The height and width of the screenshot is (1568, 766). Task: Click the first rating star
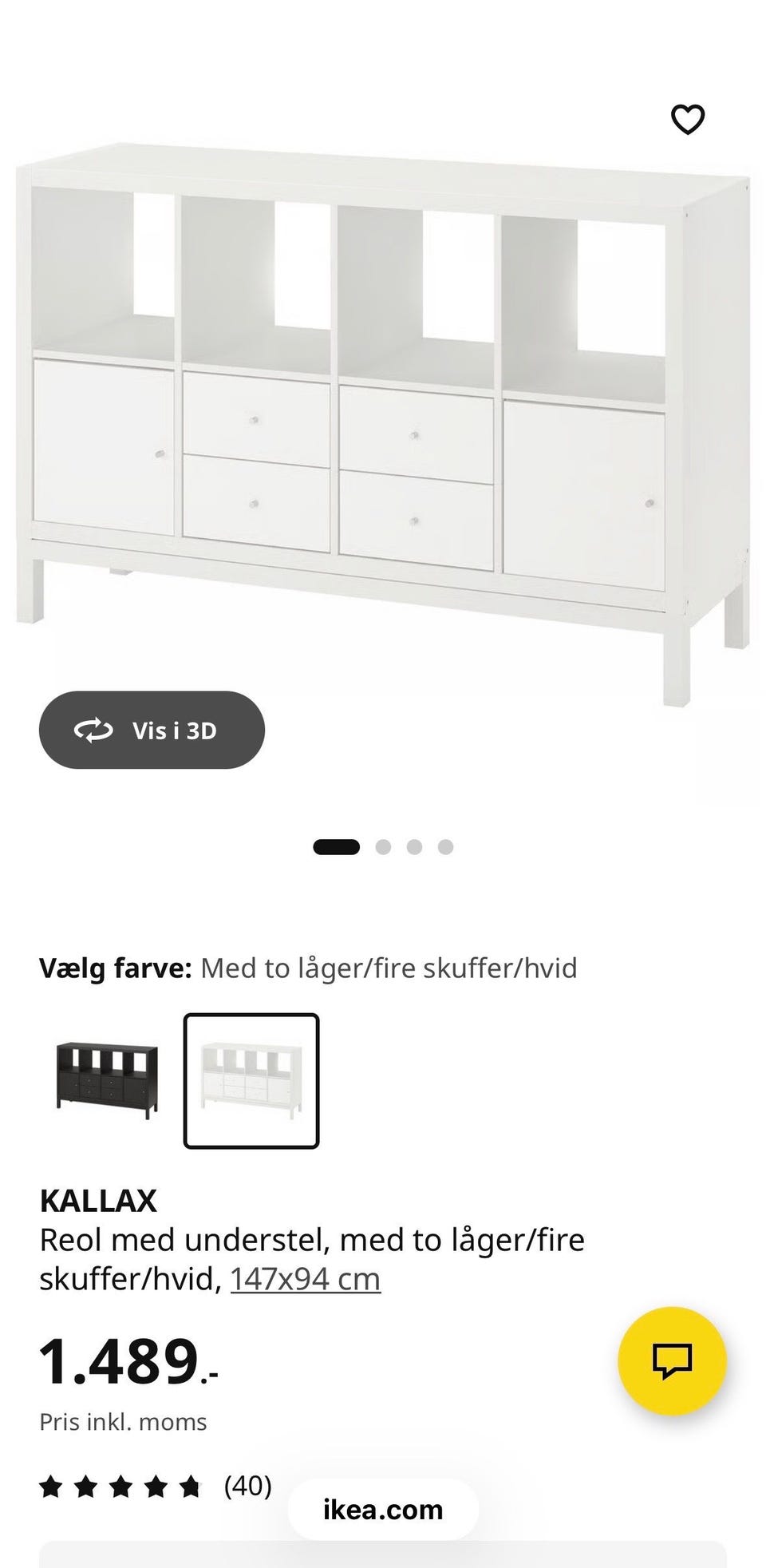tap(51, 1487)
